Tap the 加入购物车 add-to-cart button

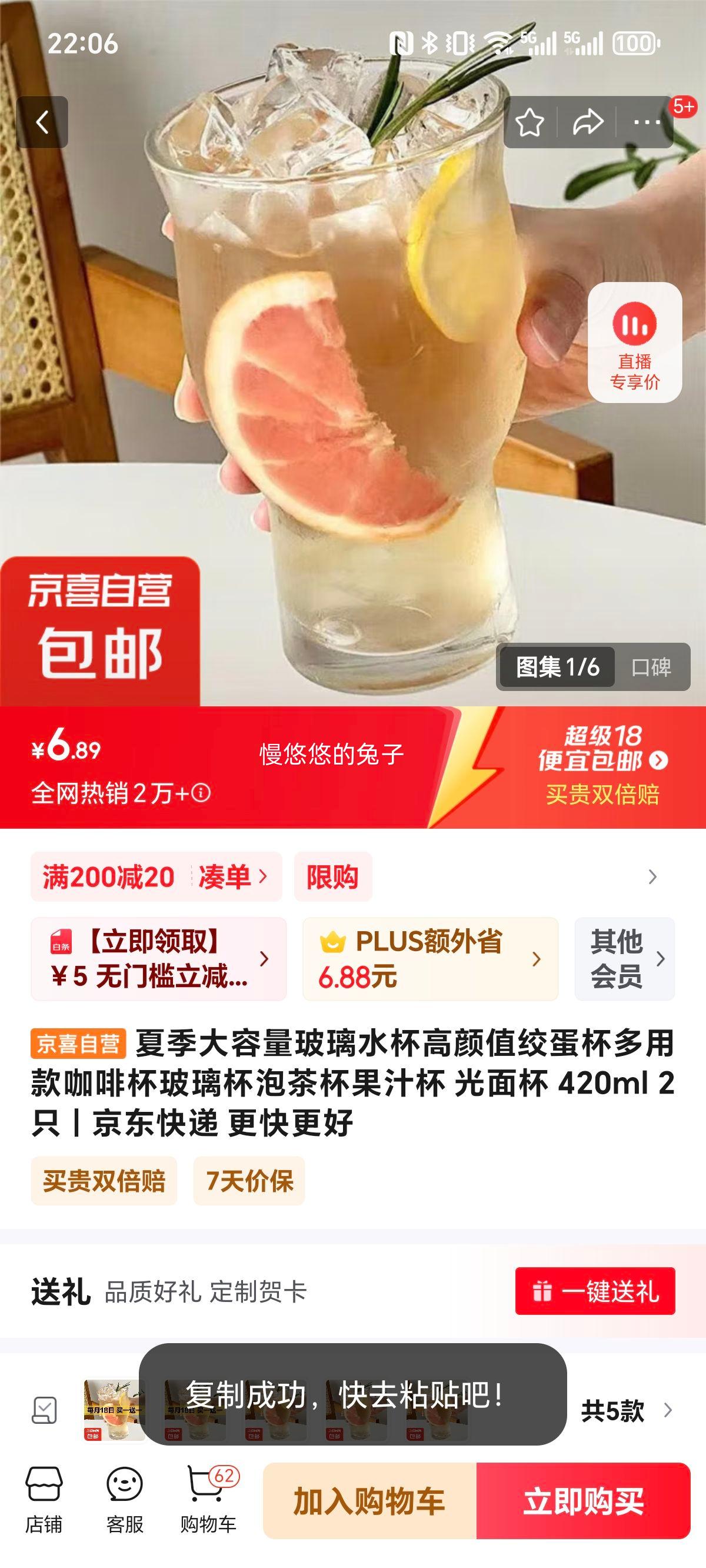click(x=370, y=1500)
